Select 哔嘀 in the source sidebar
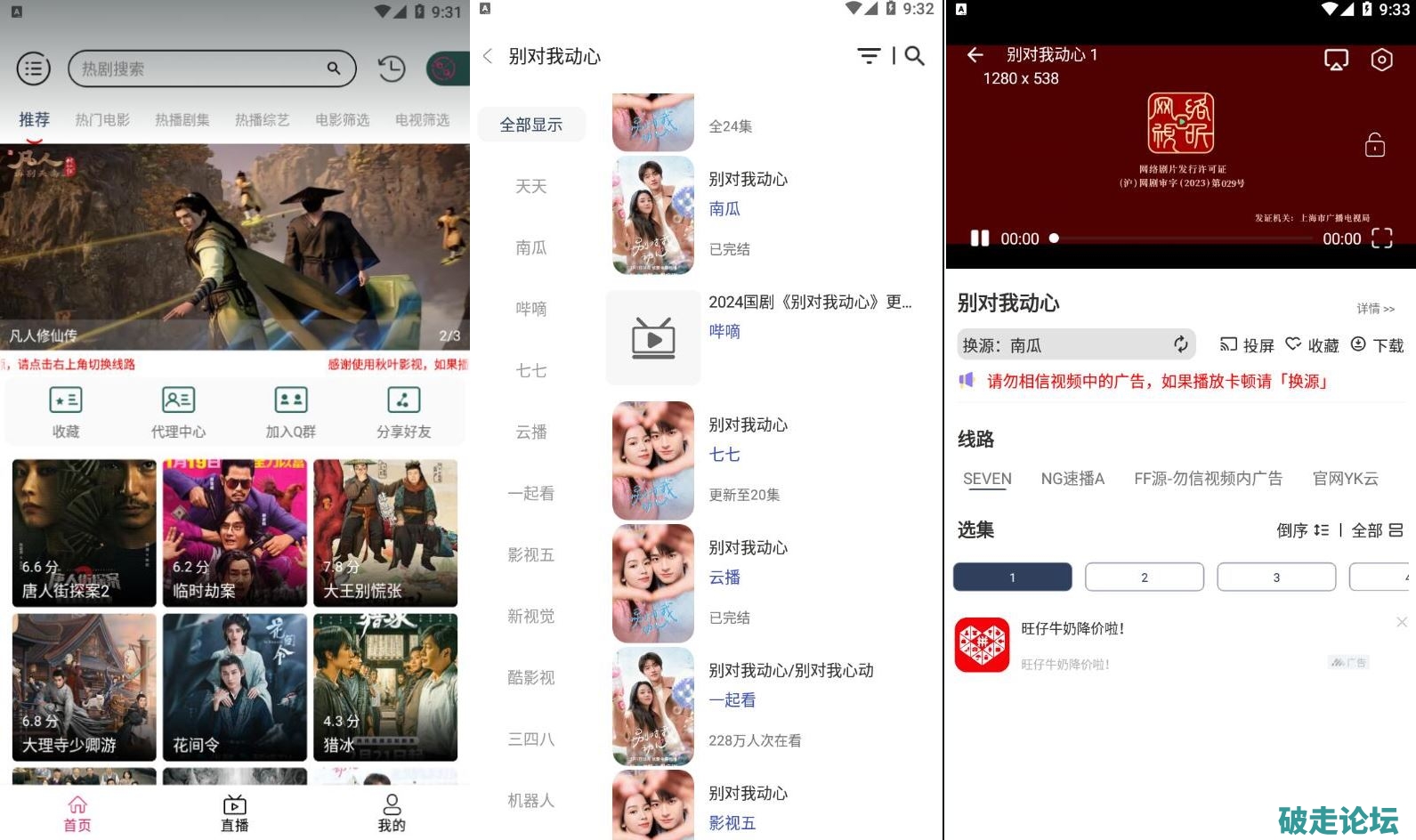 [531, 309]
